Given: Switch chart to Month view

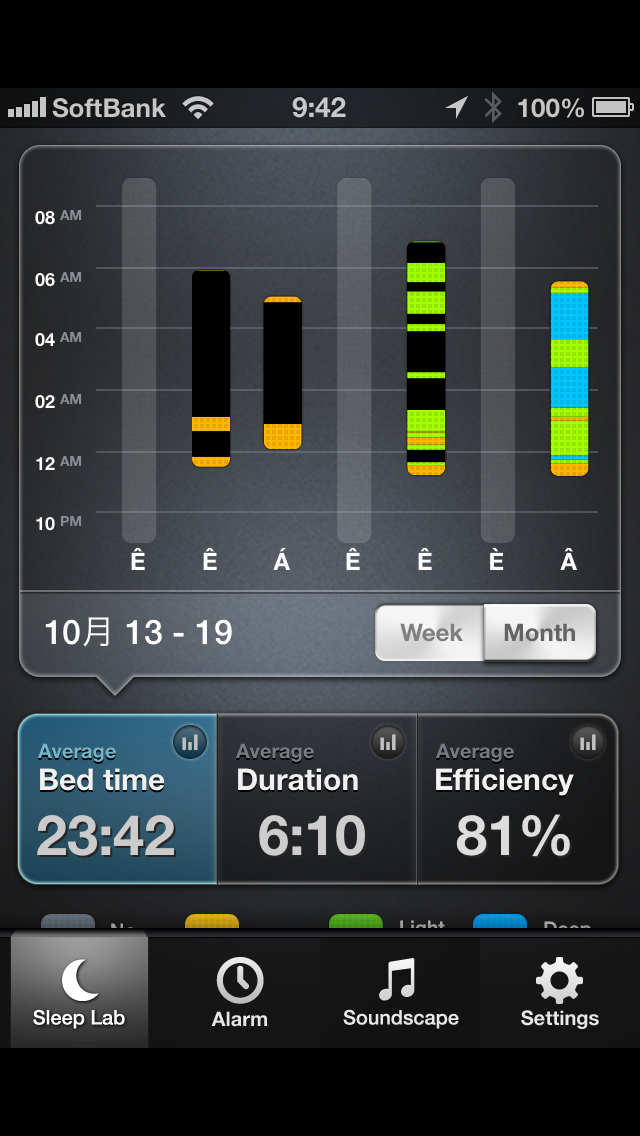Looking at the screenshot, I should coord(540,632).
